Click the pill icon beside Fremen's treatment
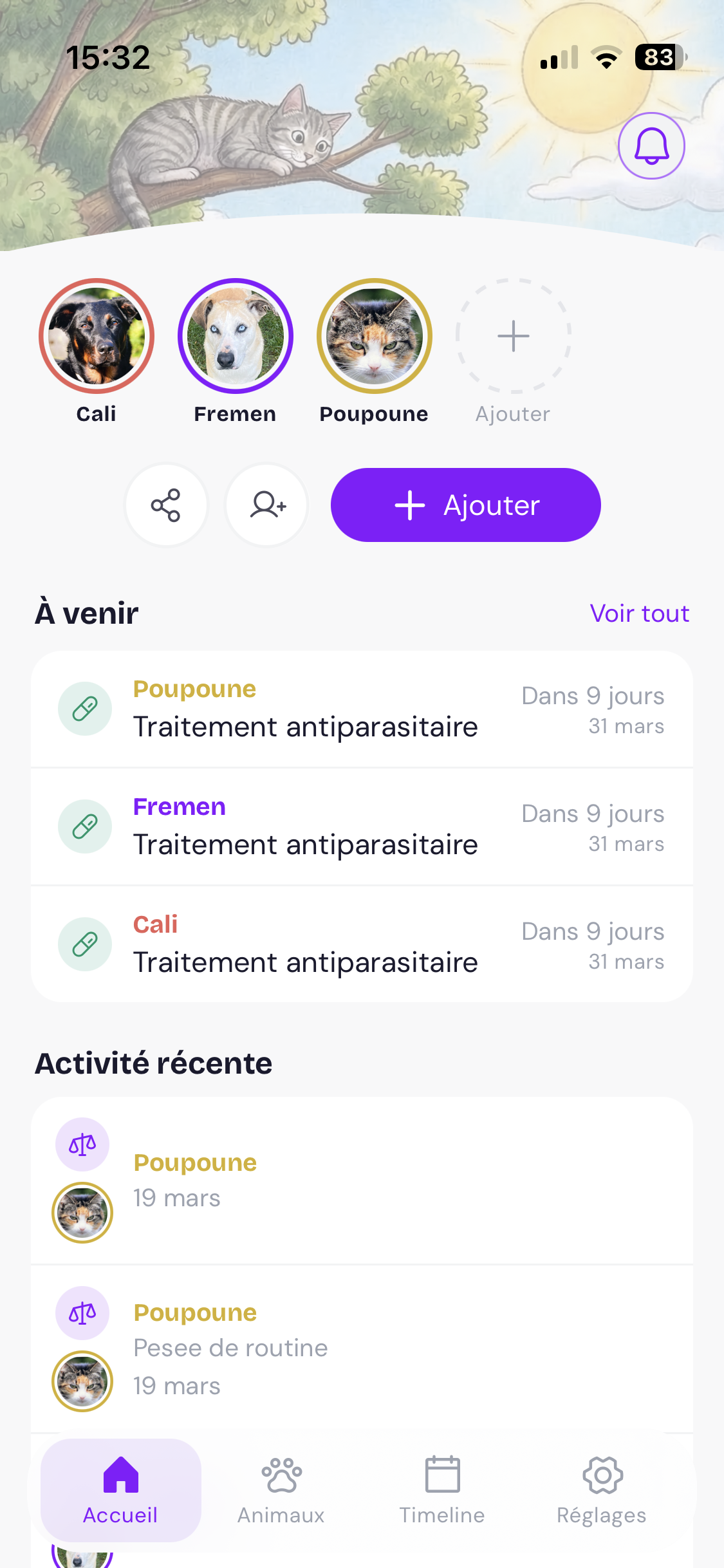 pos(84,826)
